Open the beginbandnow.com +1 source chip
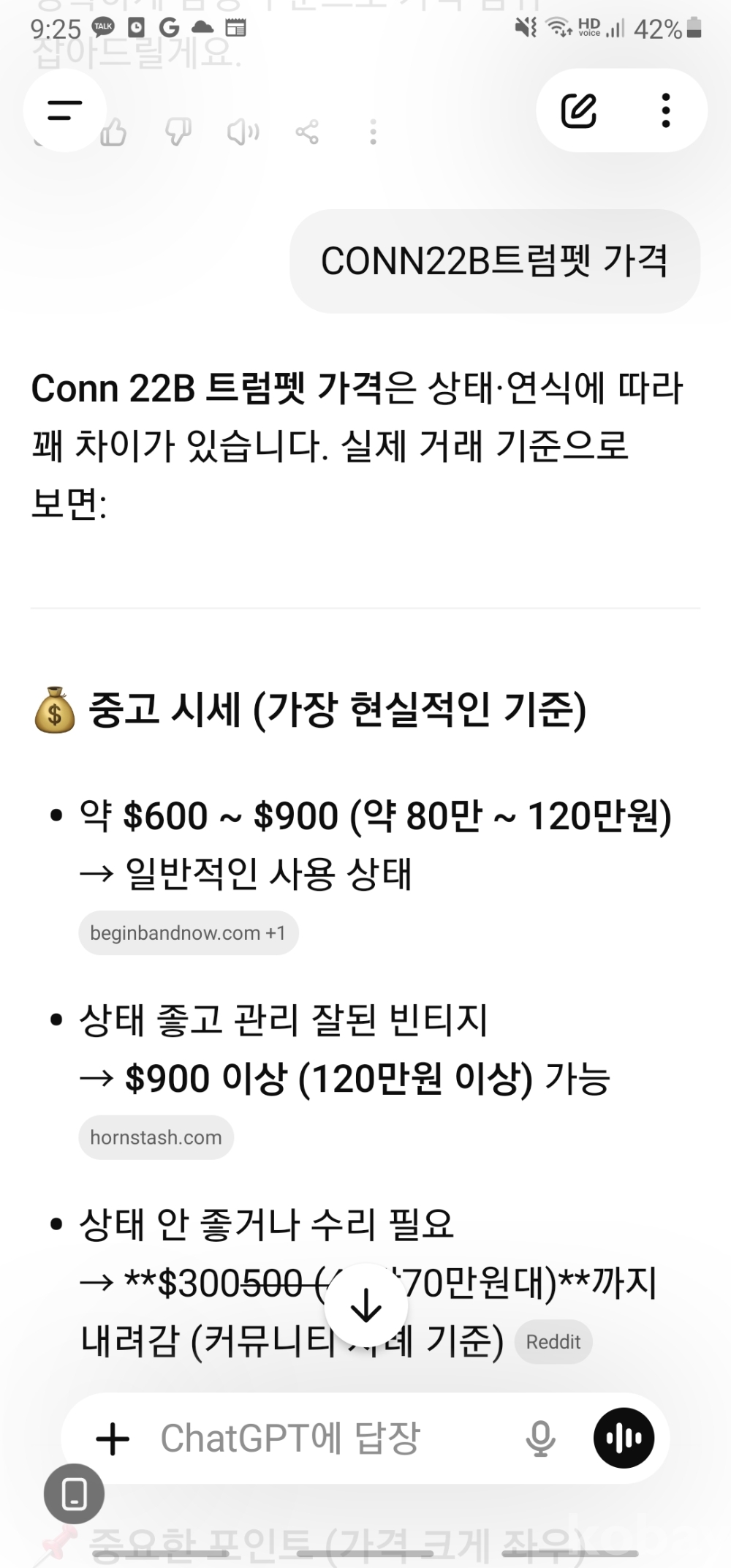The height and width of the screenshot is (1568, 731). [188, 932]
